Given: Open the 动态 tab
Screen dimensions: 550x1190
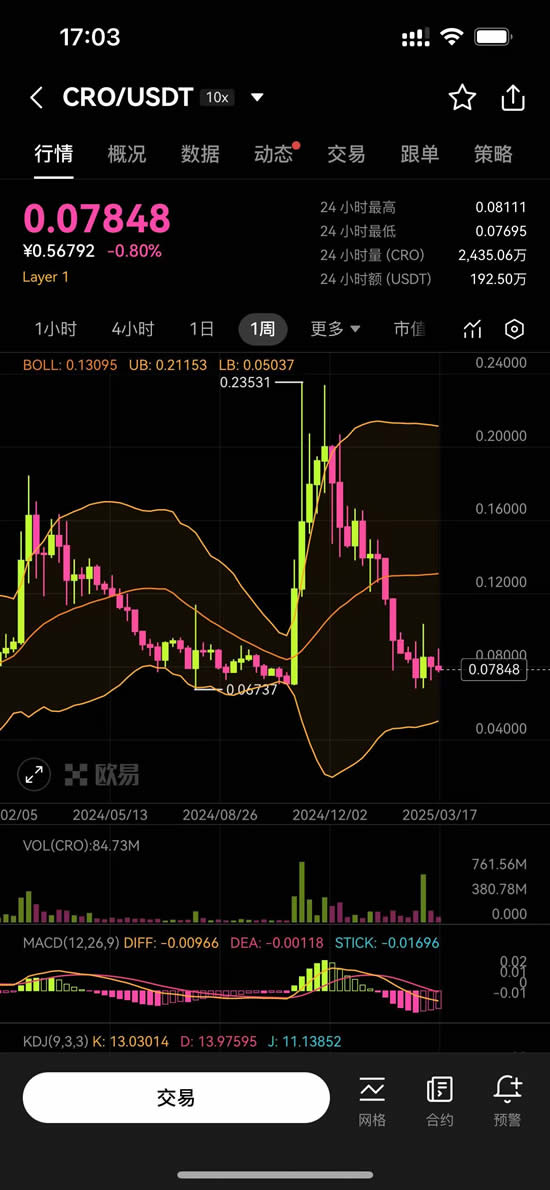Looking at the screenshot, I should [x=273, y=154].
